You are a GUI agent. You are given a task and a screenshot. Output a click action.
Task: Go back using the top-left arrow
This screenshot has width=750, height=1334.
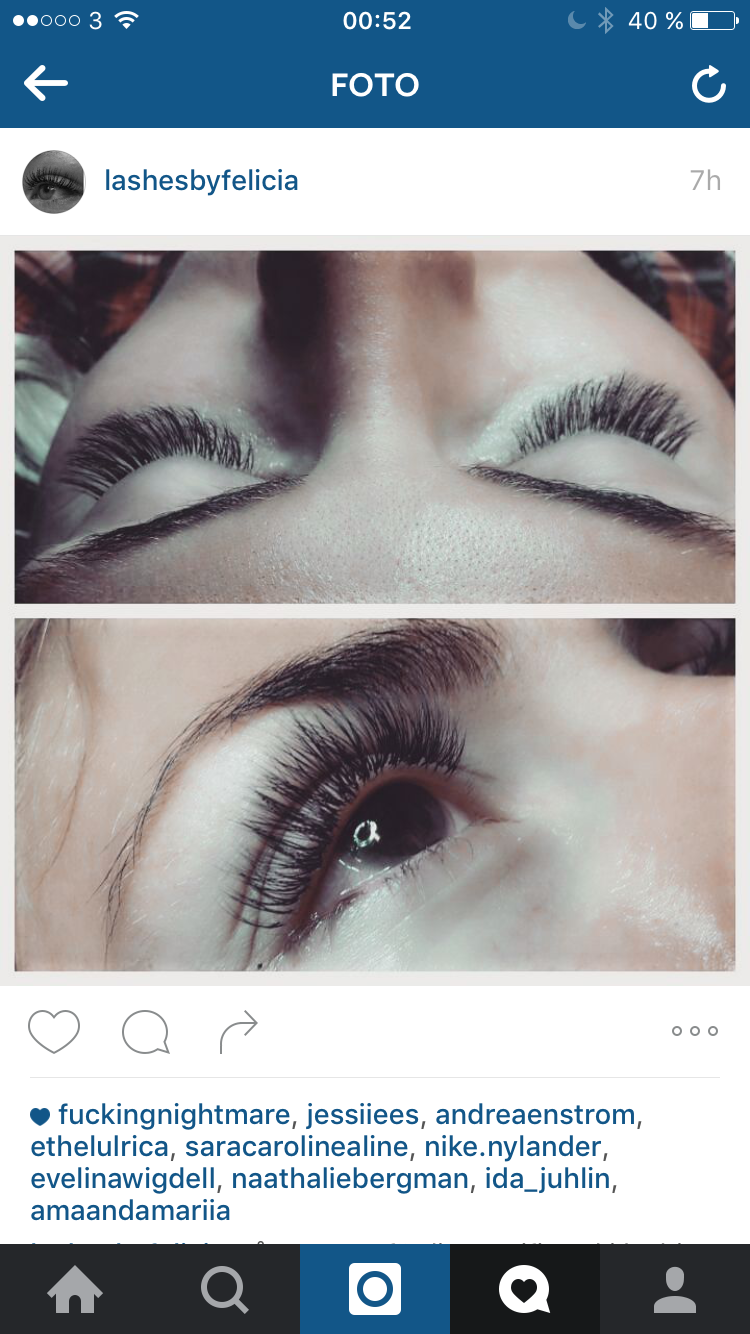46,85
